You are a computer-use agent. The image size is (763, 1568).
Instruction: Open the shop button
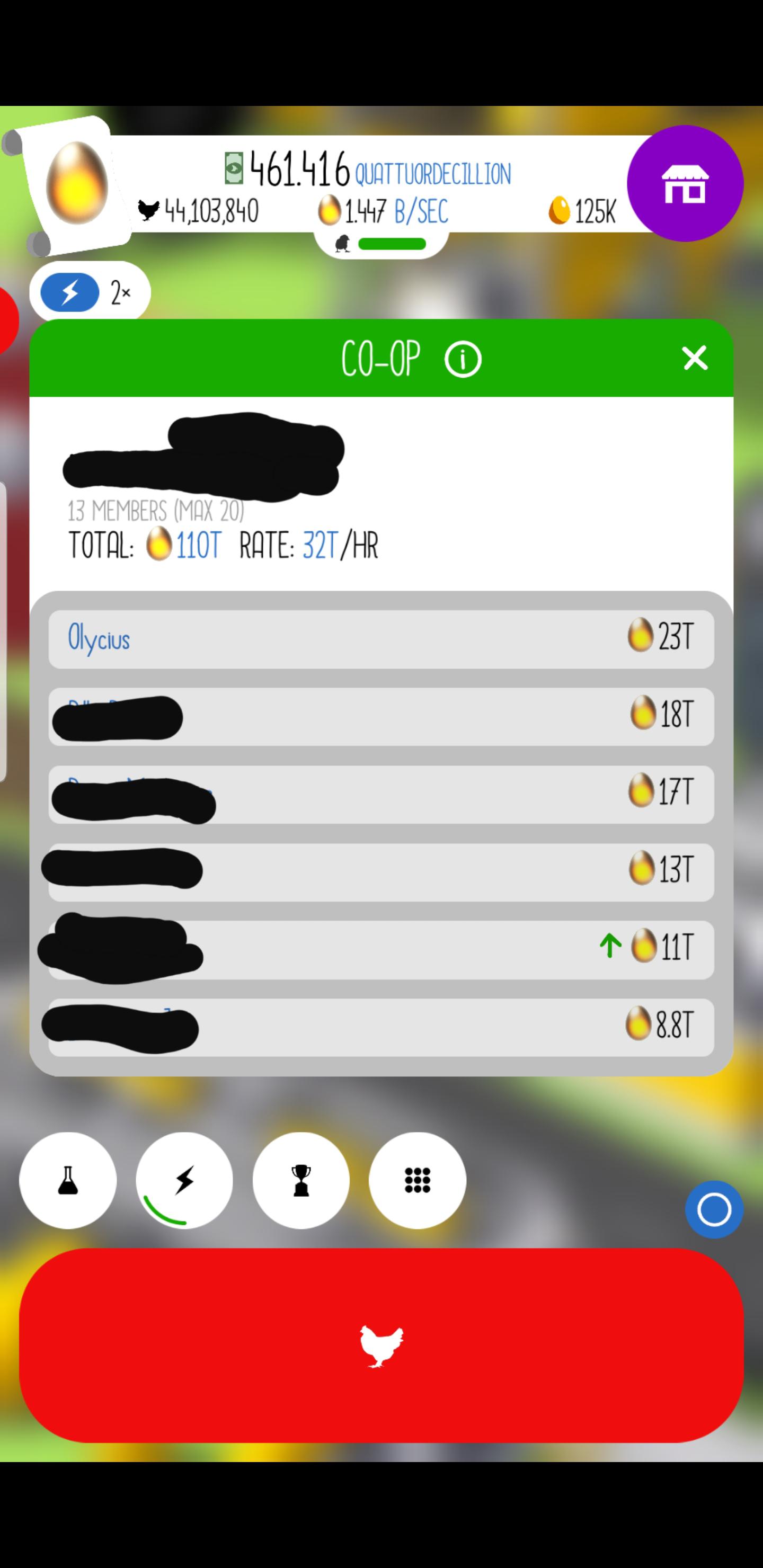tap(685, 183)
